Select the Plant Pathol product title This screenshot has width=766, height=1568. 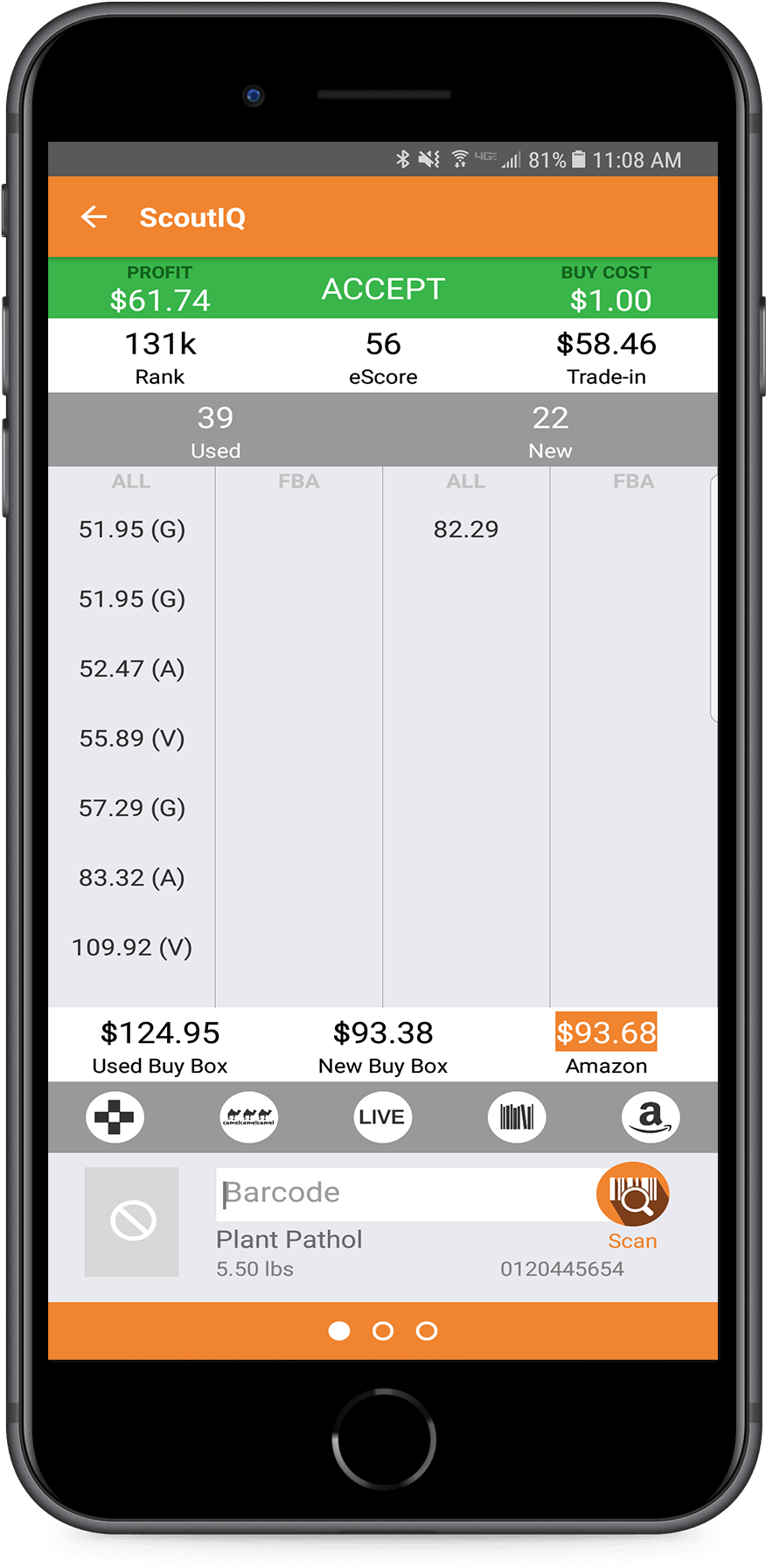[289, 1239]
